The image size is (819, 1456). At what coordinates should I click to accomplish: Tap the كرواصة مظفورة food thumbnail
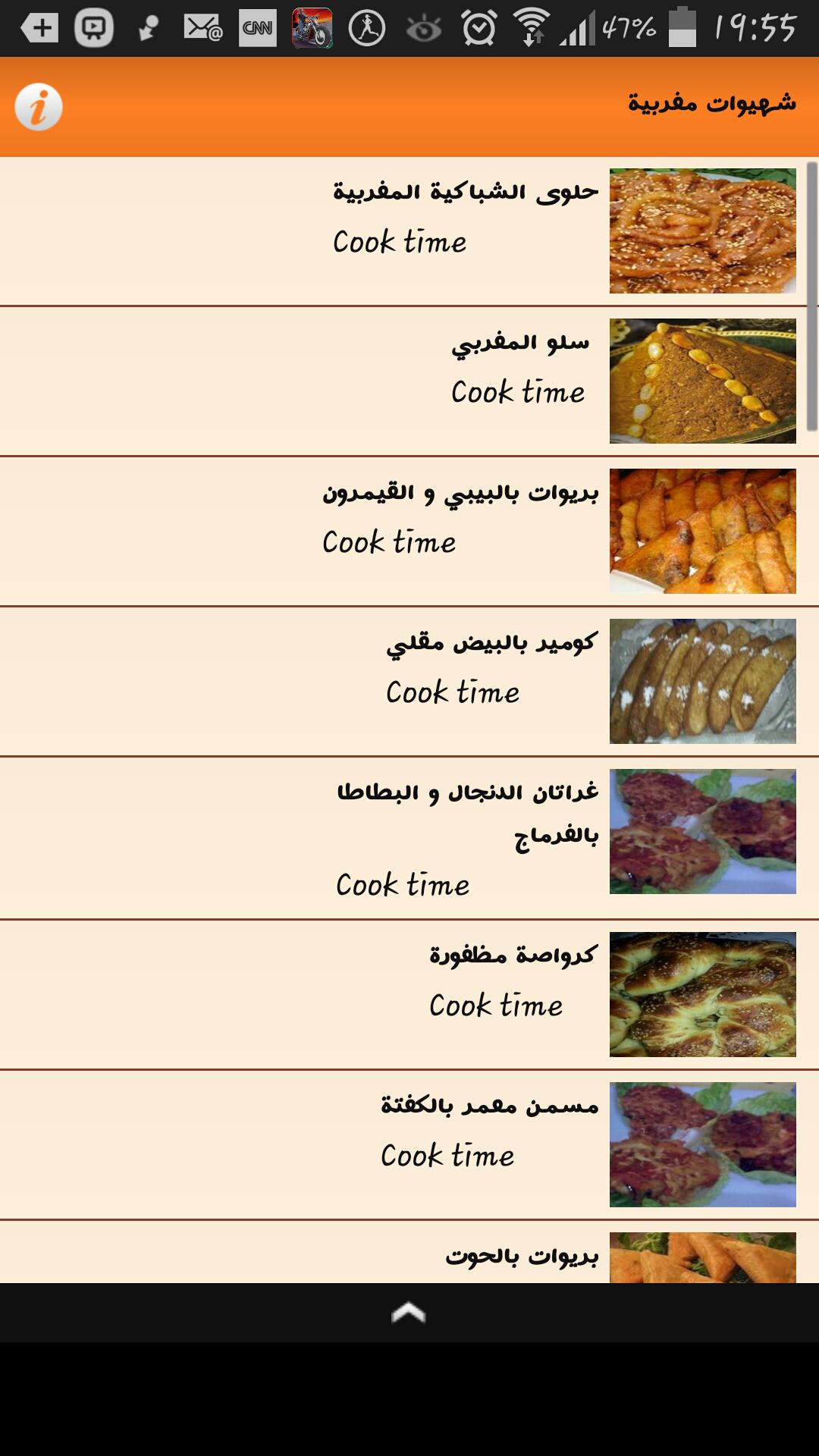click(705, 993)
